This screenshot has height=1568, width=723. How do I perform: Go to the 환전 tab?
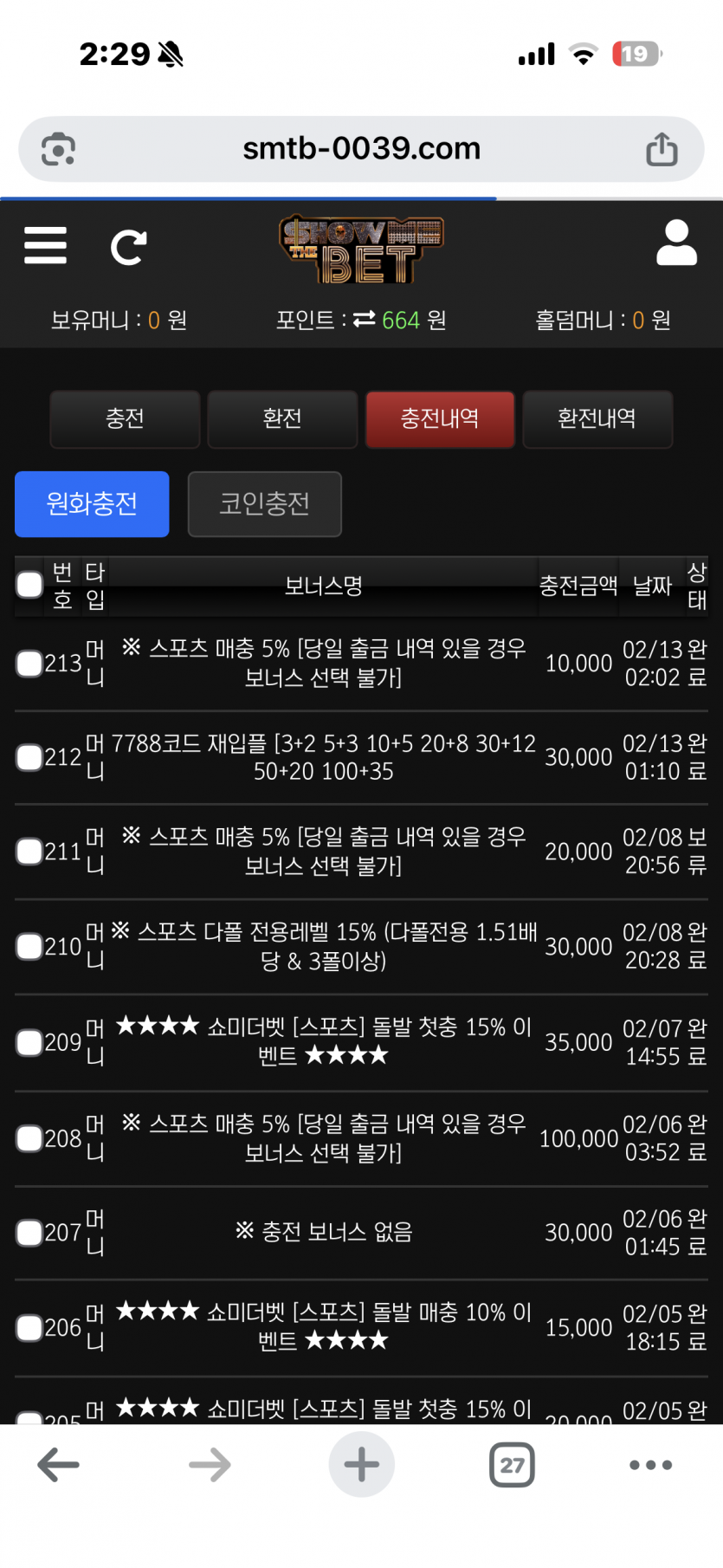coord(282,419)
